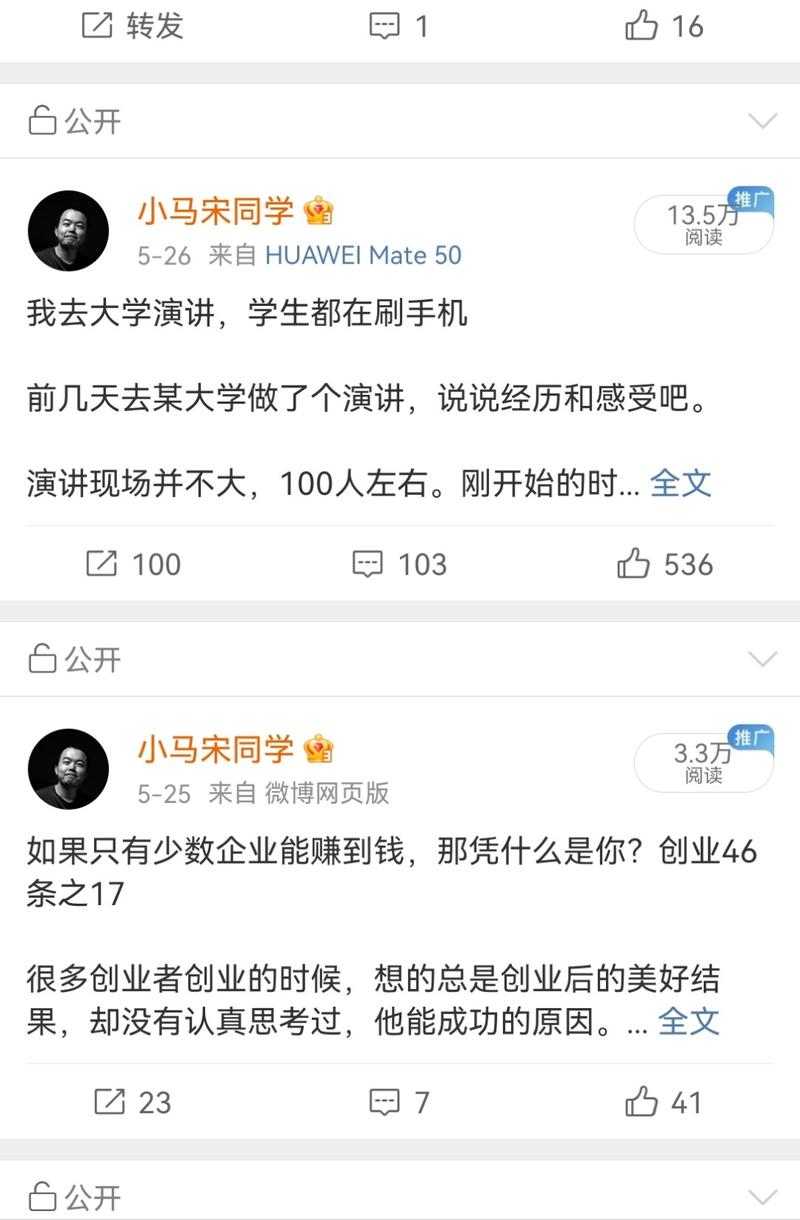
Task: Click the repost (转发) icon at the top
Action: click(95, 27)
